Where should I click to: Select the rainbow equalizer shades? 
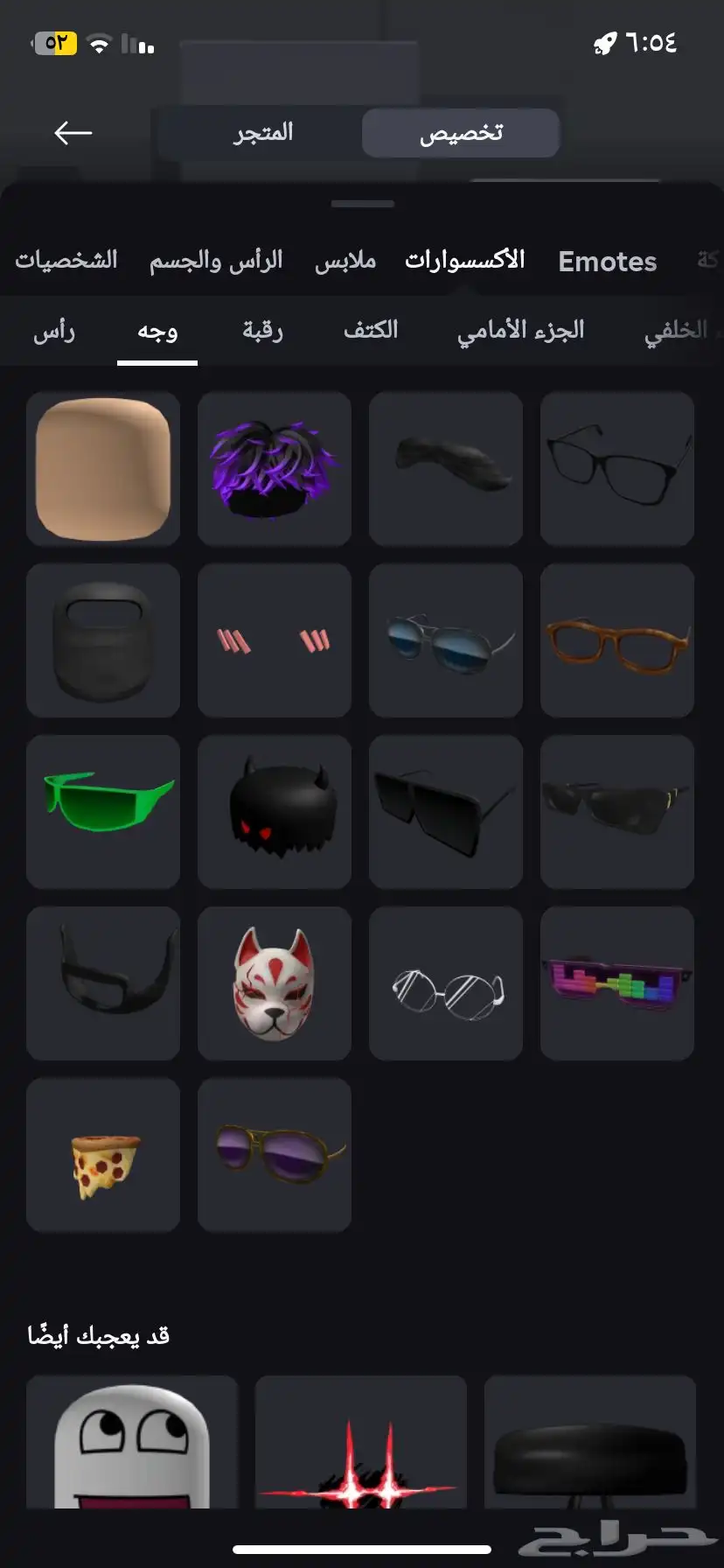pos(617,983)
